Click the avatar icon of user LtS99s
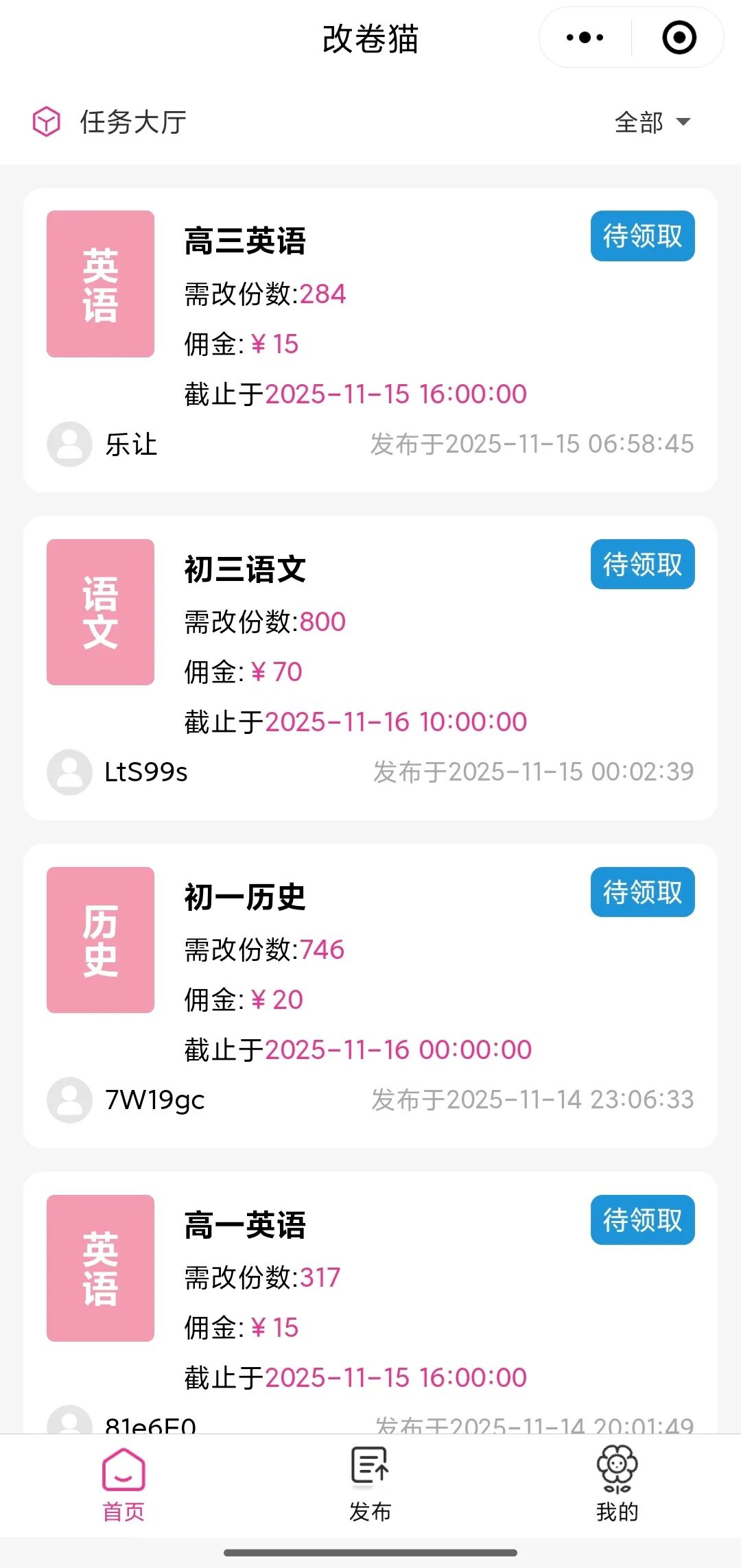Viewport: 741px width, 1568px height. point(69,772)
